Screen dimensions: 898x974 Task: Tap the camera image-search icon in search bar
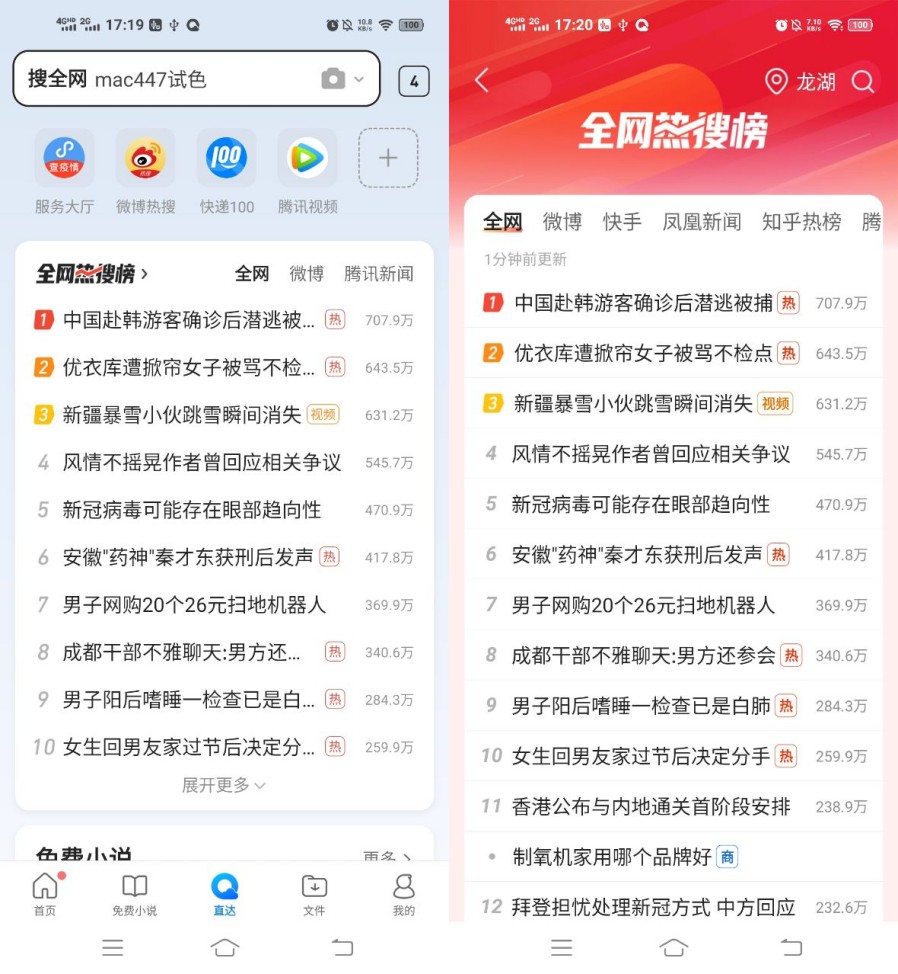[335, 79]
